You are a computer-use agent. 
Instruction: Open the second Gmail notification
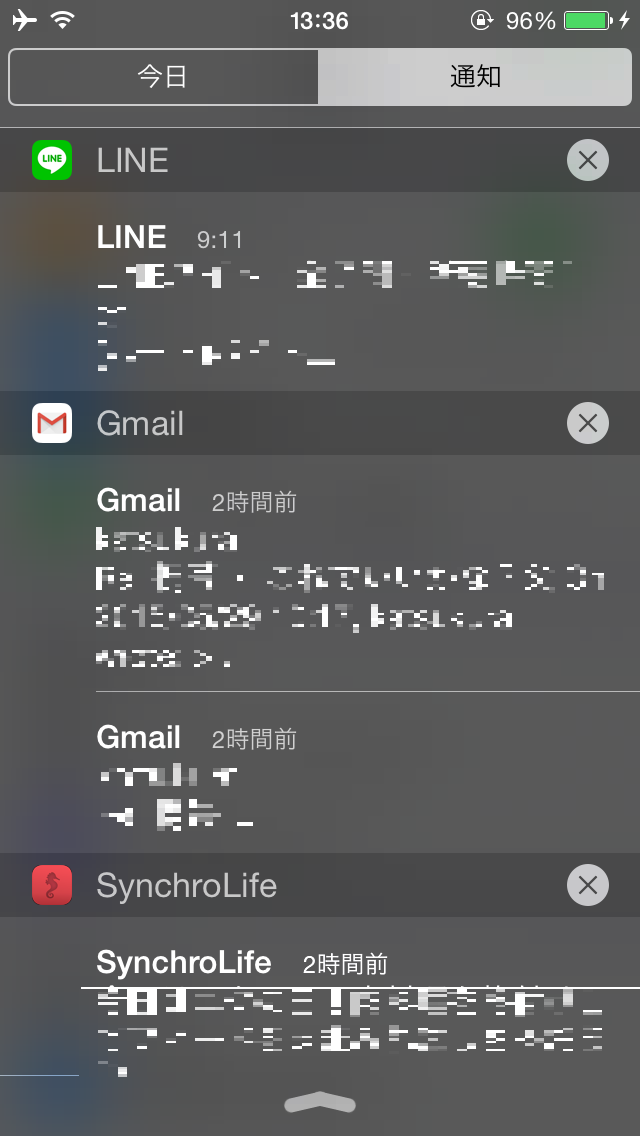[x=340, y=775]
